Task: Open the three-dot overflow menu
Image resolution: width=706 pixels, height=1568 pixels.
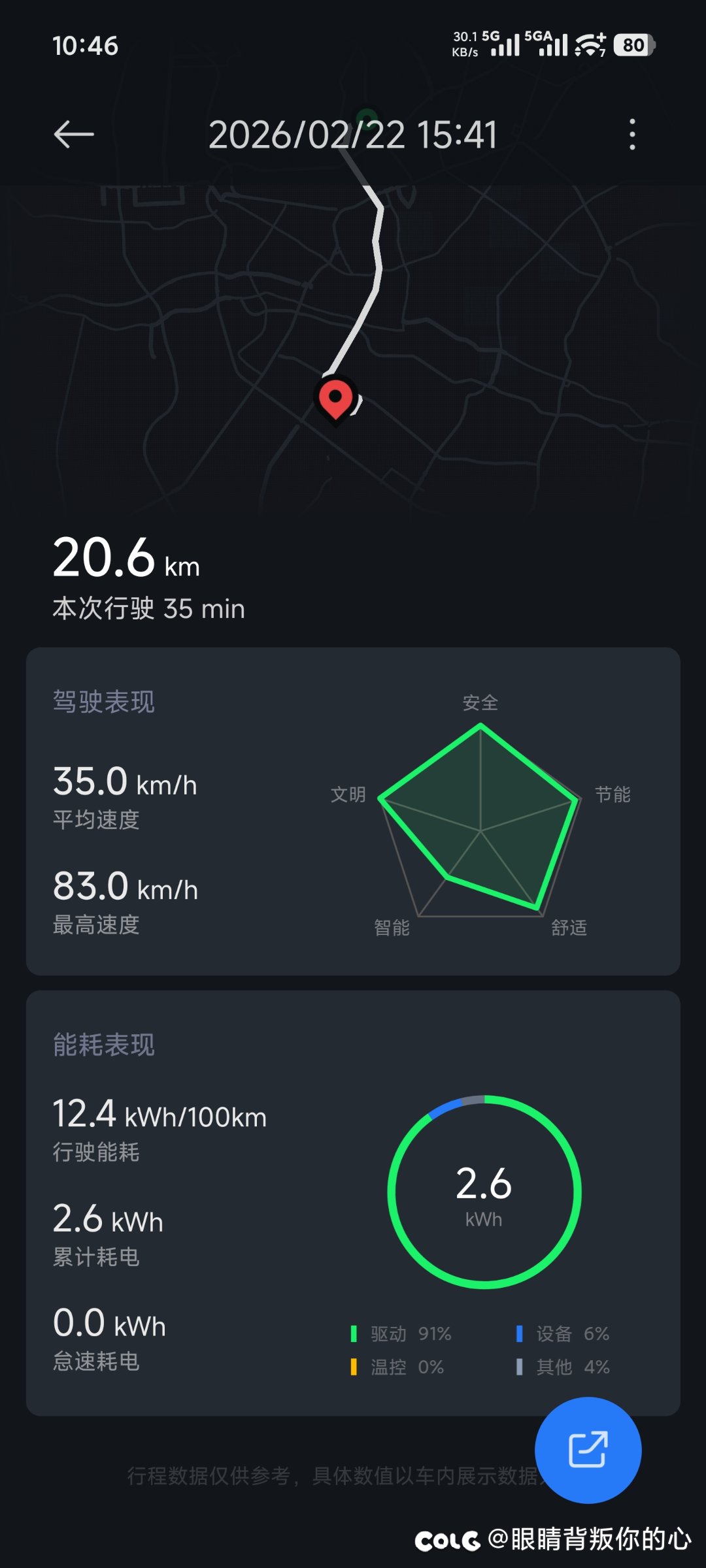Action: (631, 135)
